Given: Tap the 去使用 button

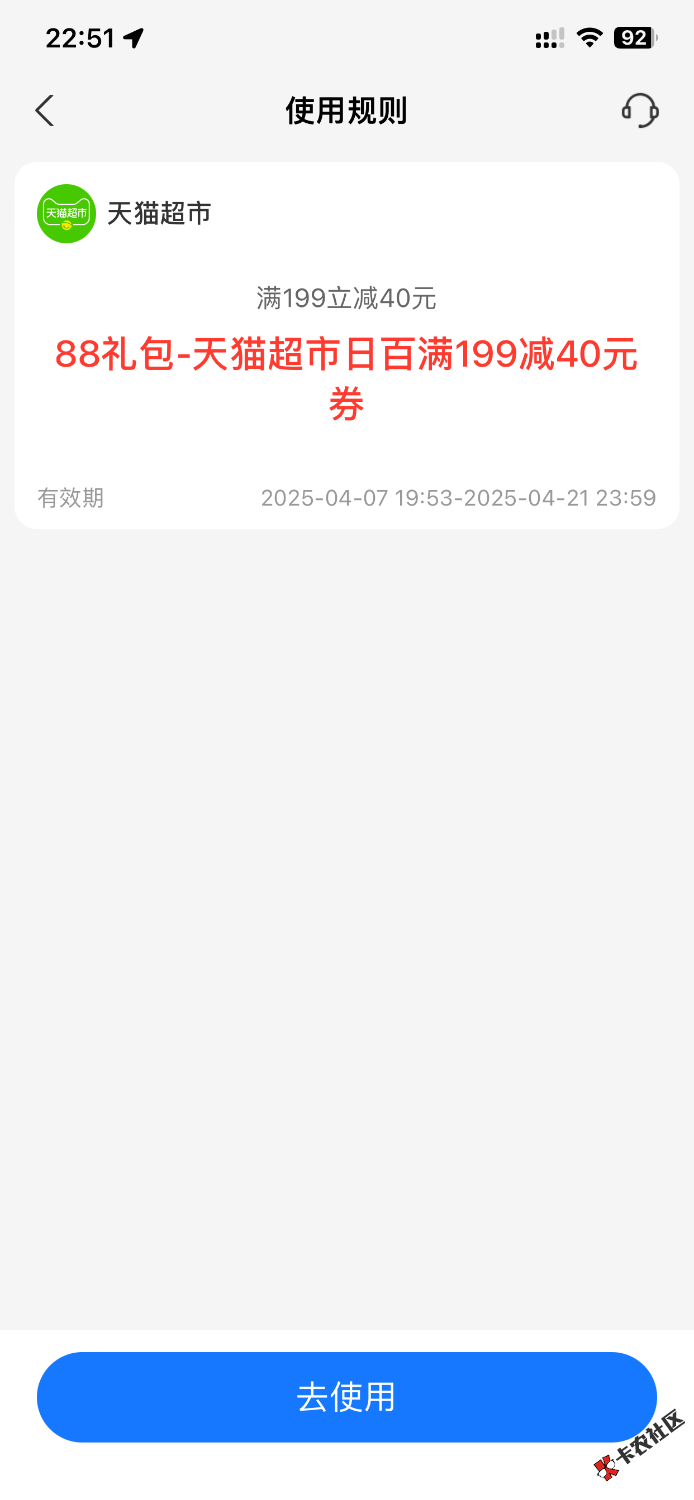Looking at the screenshot, I should point(347,1397).
